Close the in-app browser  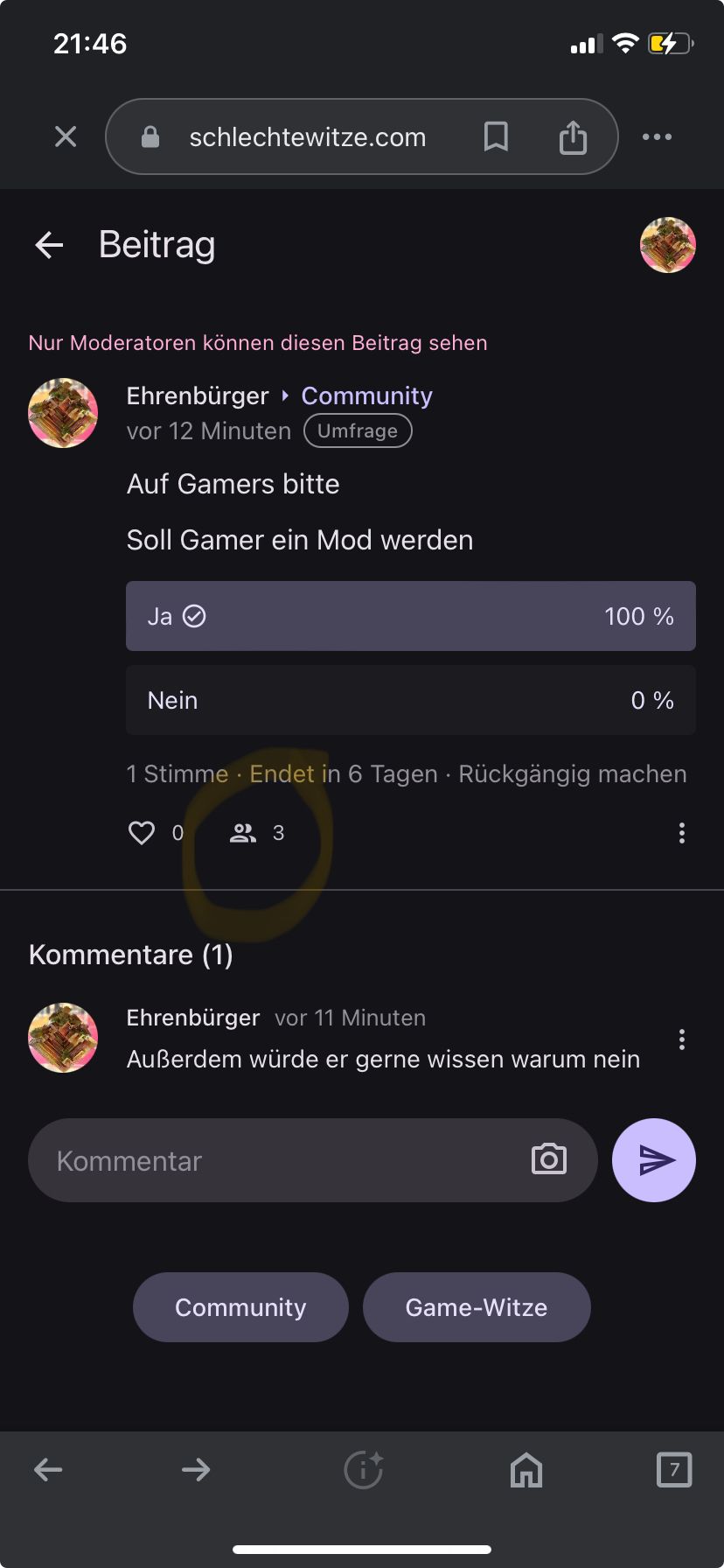pos(66,136)
